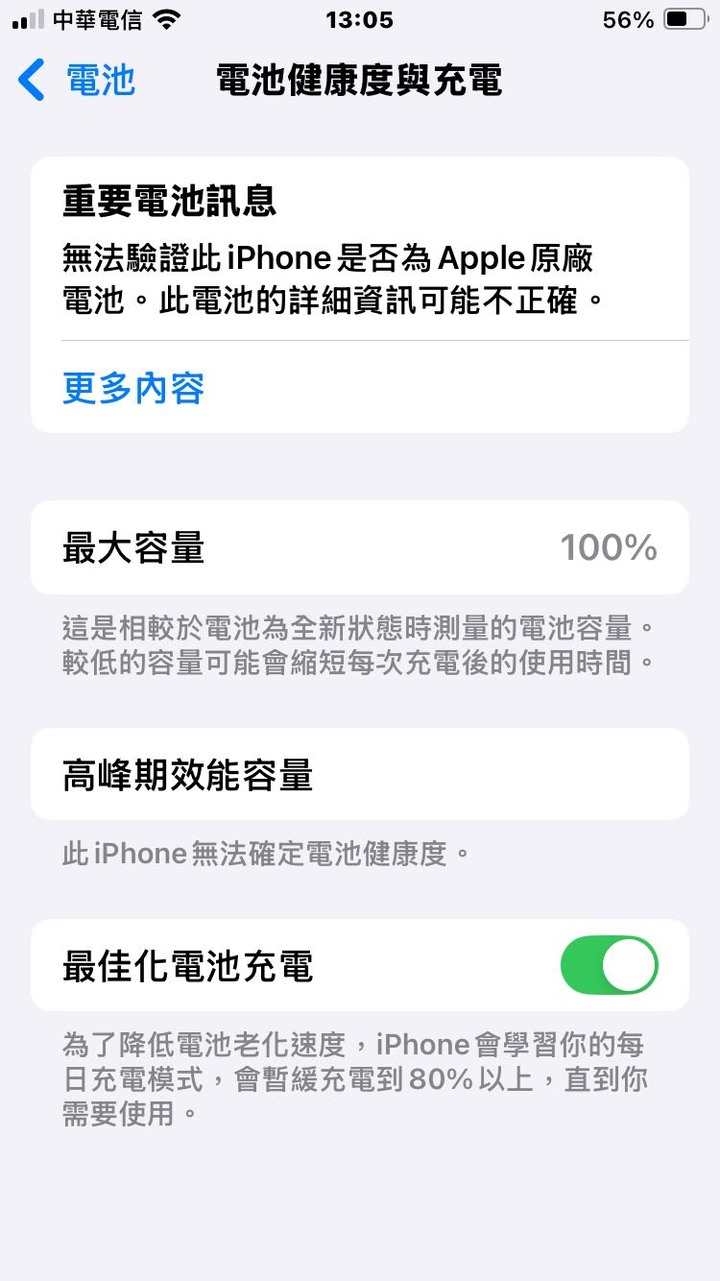The height and width of the screenshot is (1281, 720).
Task: Open 更多內容 link about battery message
Action: tap(134, 388)
